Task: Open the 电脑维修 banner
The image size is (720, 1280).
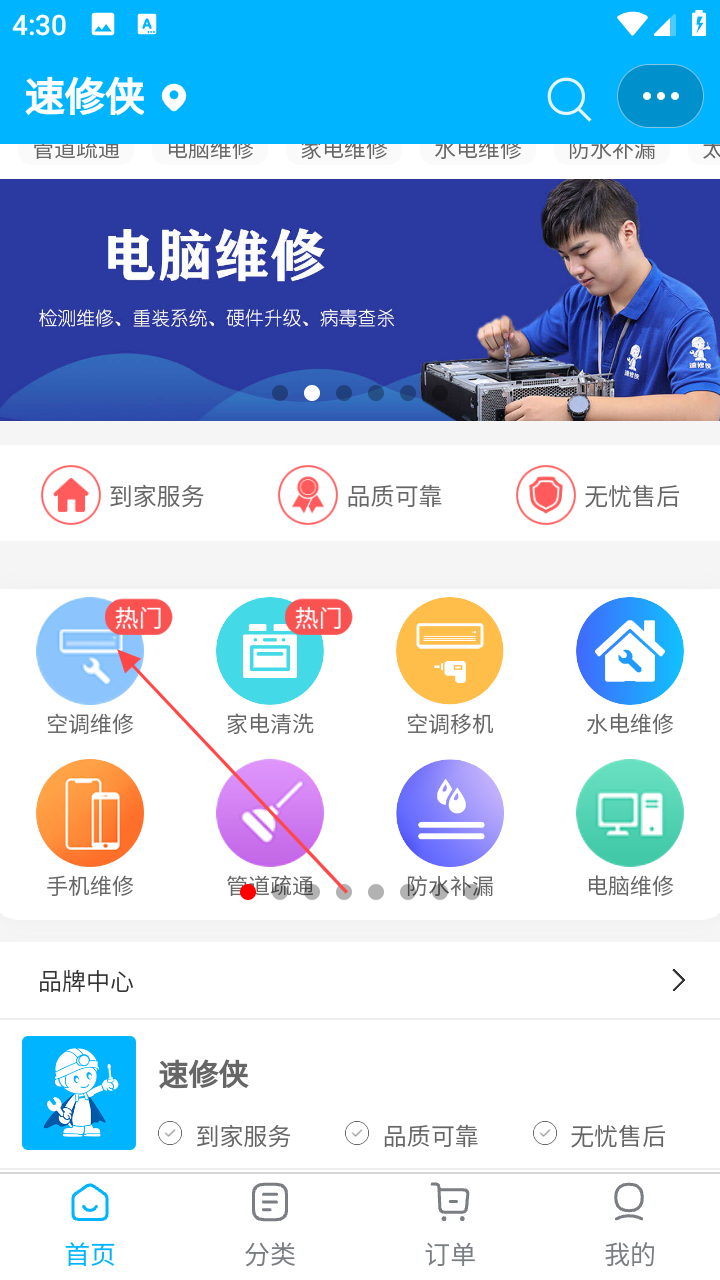Action: click(x=360, y=299)
